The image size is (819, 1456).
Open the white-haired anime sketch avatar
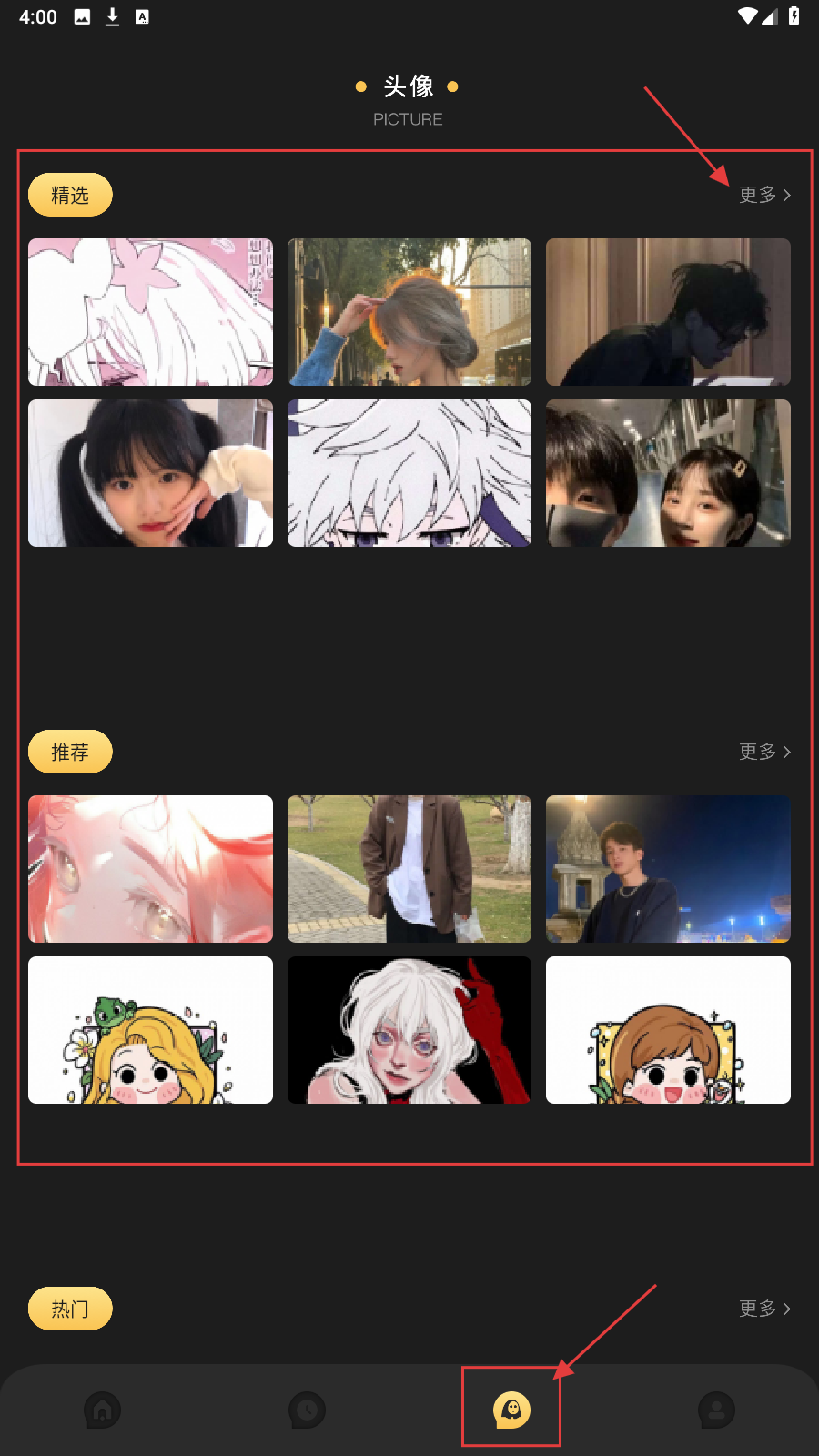(409, 473)
